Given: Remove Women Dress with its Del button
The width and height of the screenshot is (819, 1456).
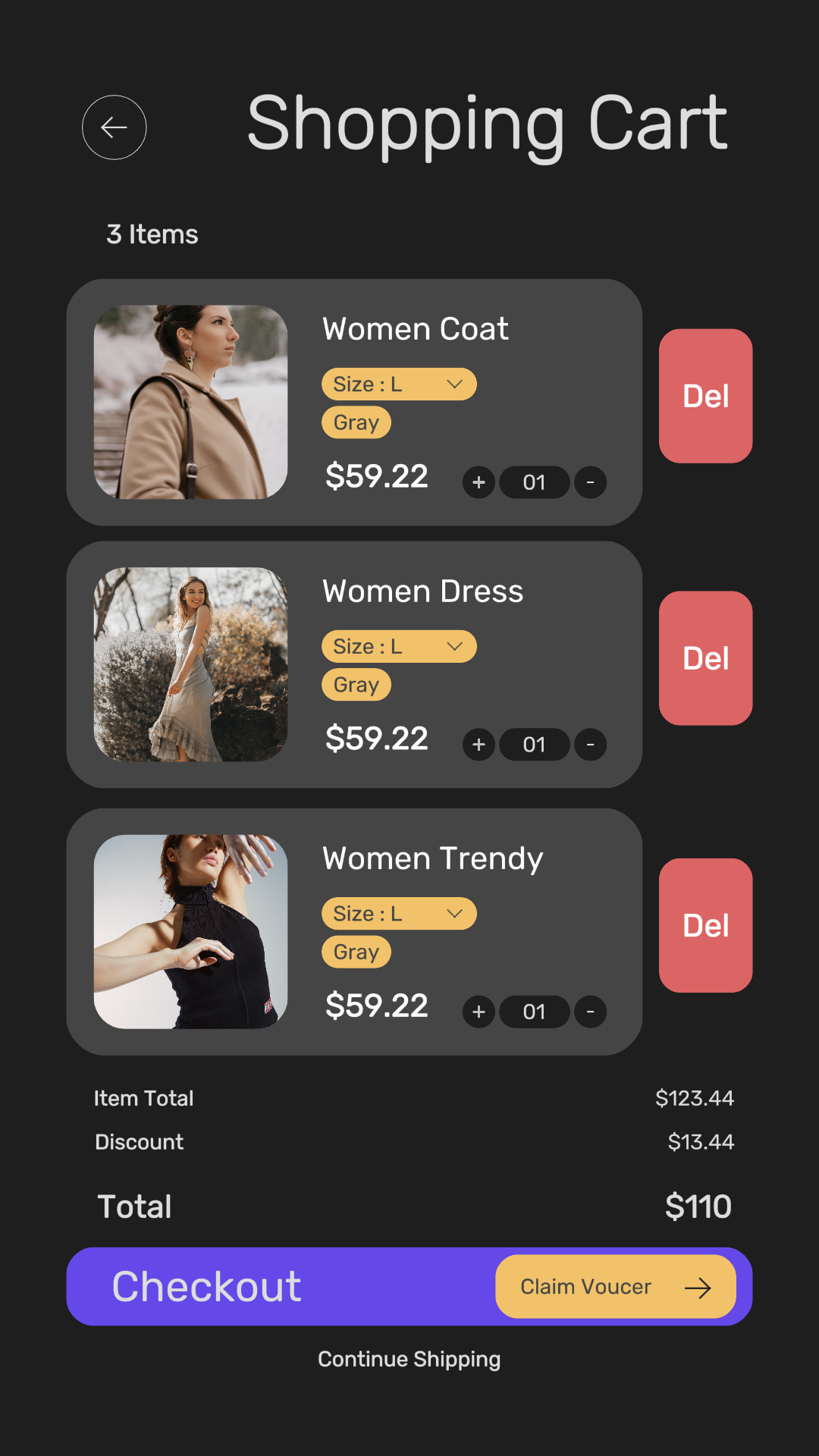Looking at the screenshot, I should [705, 658].
